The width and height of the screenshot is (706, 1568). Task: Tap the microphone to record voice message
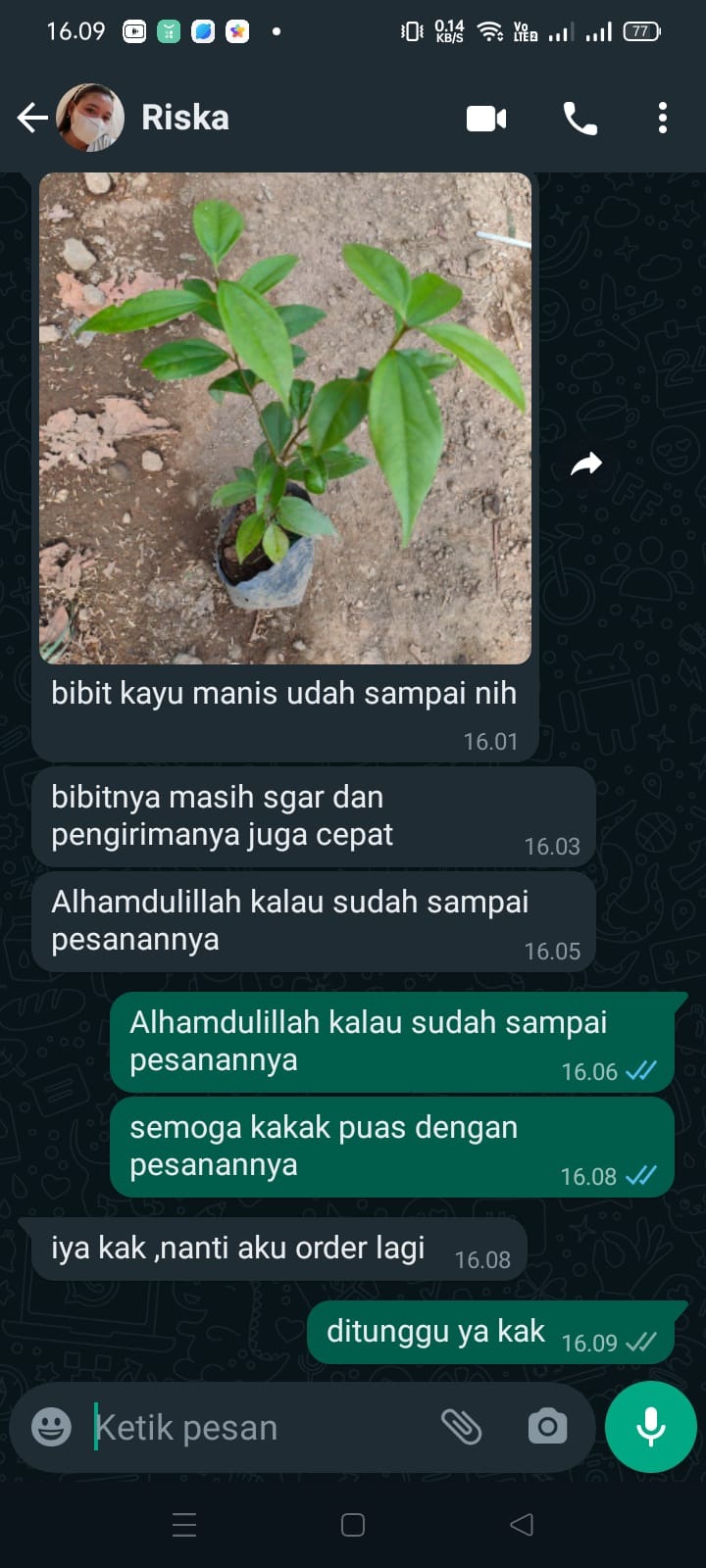coord(650,1427)
